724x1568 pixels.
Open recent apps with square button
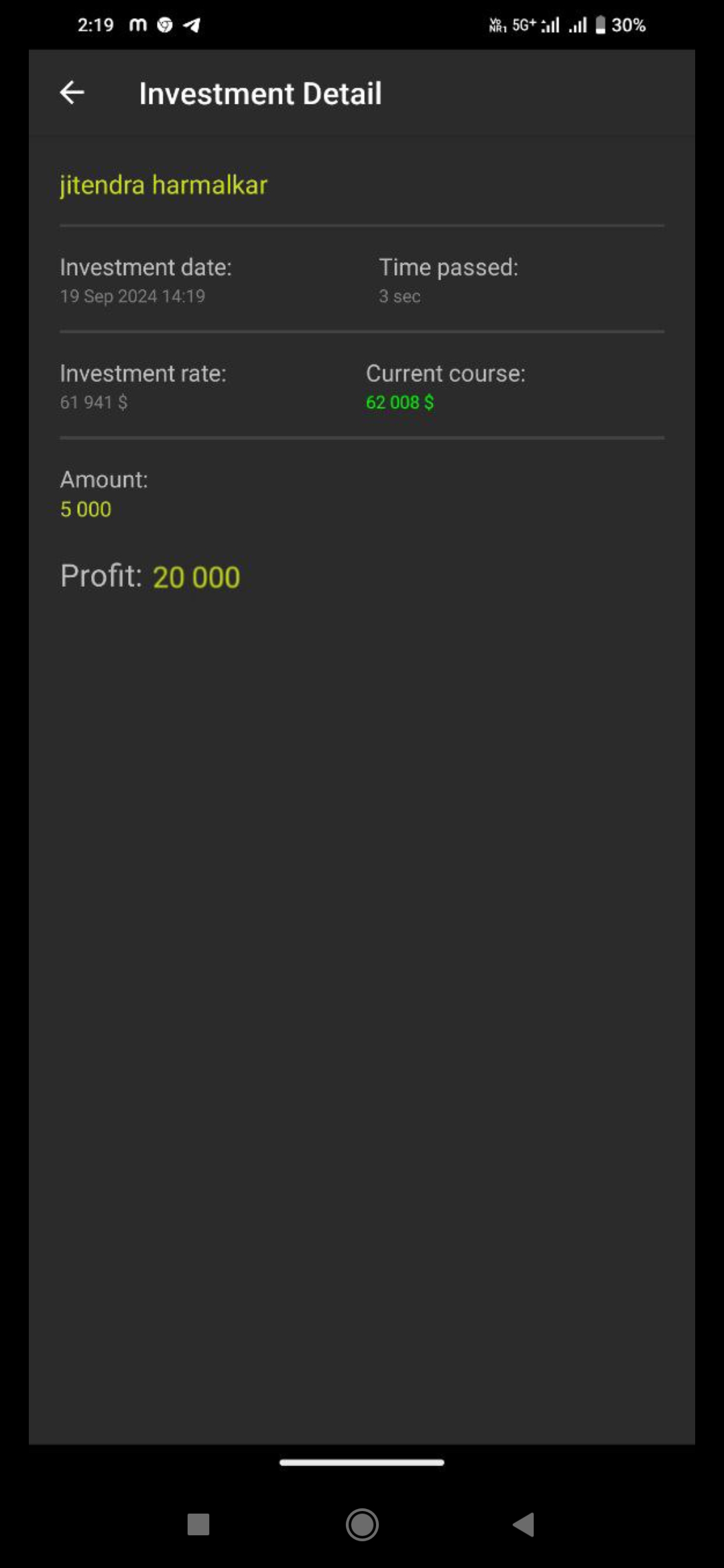[x=198, y=1524]
